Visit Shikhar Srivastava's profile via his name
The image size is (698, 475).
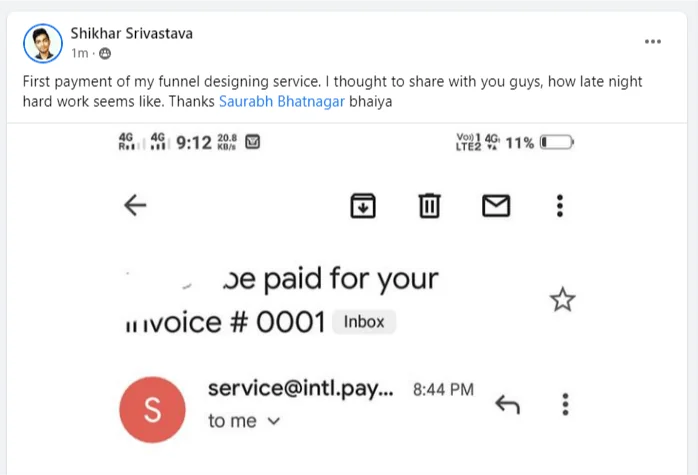(132, 33)
